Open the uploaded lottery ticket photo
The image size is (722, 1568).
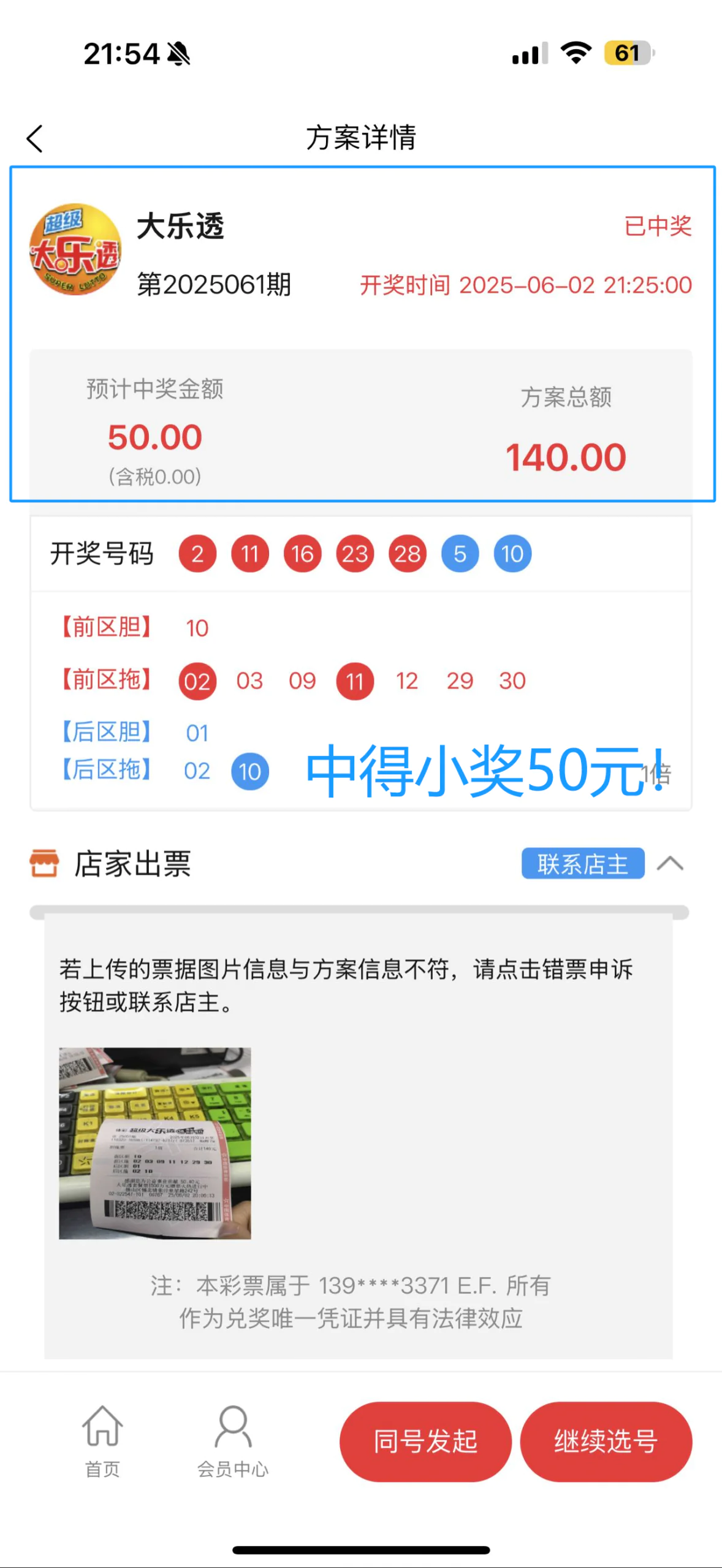[x=154, y=1143]
